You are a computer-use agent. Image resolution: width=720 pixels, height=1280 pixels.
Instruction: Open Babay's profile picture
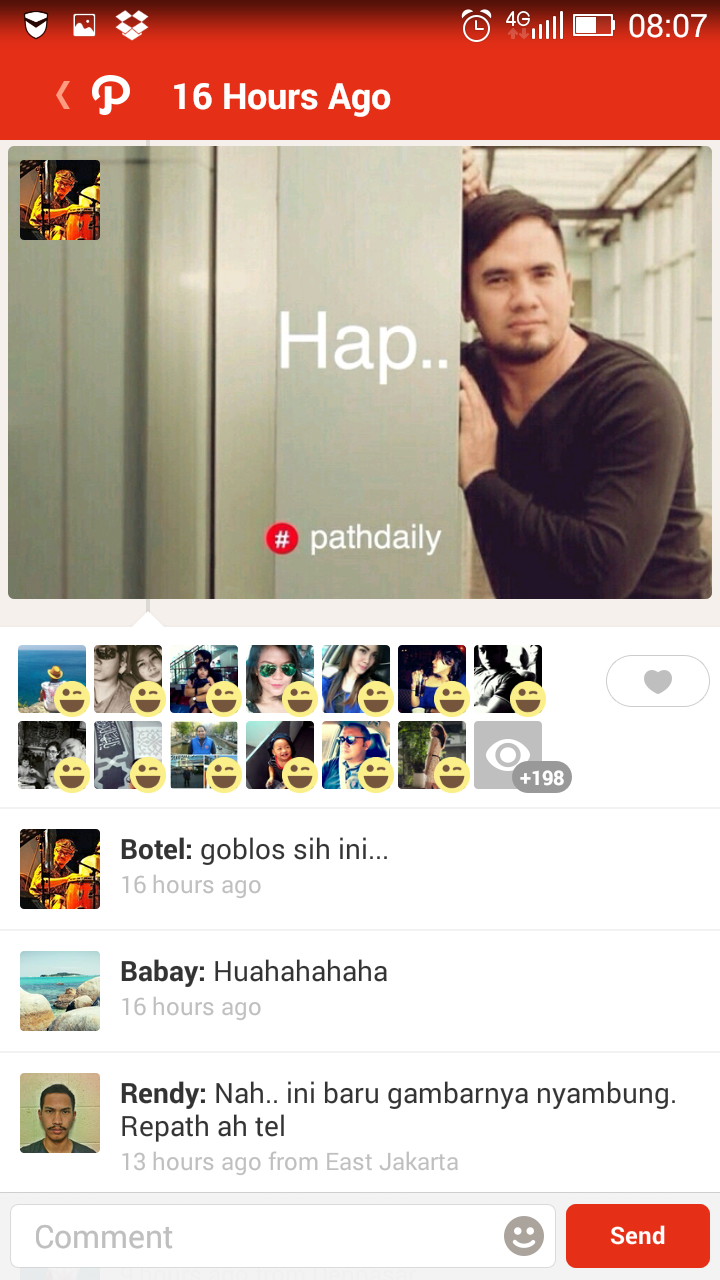click(60, 990)
